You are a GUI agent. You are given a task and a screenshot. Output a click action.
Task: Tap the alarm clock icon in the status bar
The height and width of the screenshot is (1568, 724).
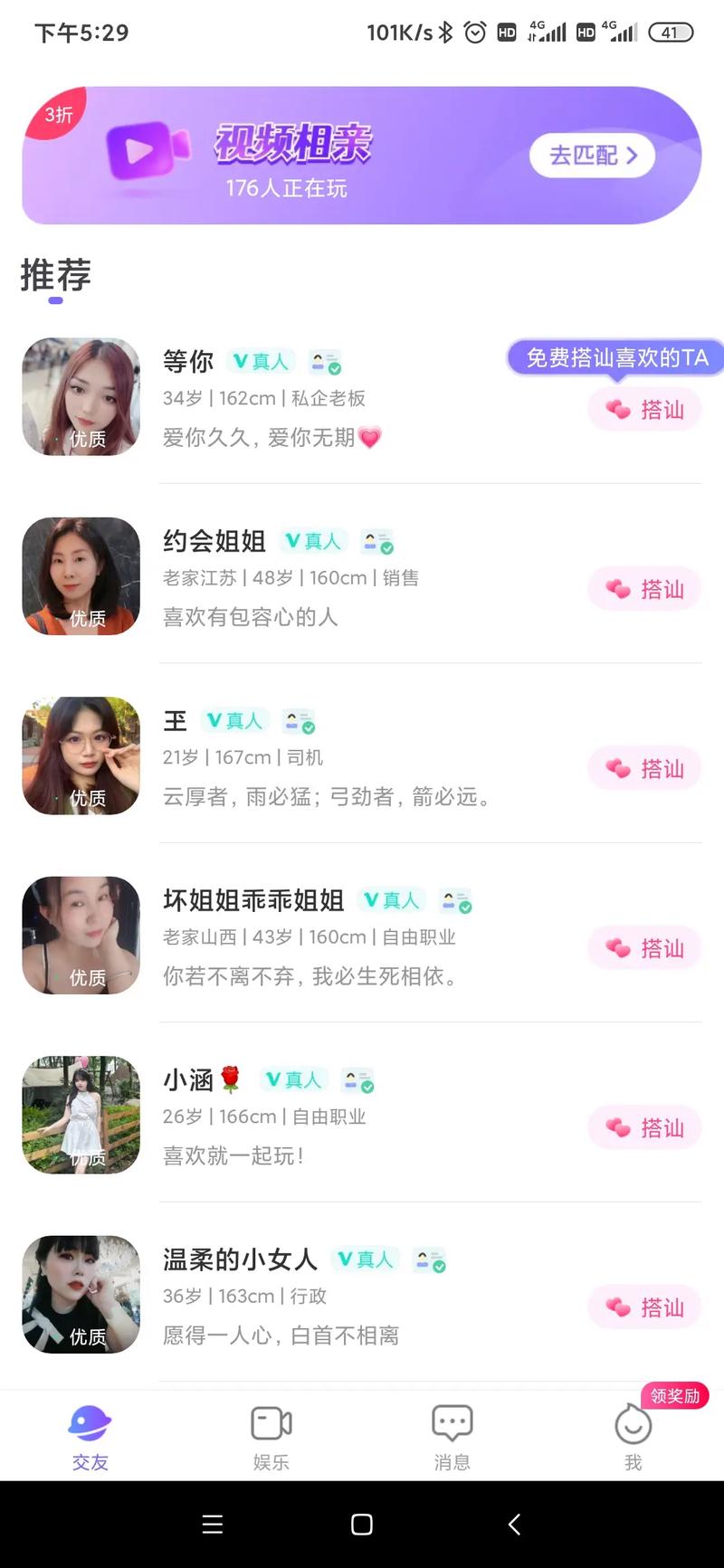point(475,31)
